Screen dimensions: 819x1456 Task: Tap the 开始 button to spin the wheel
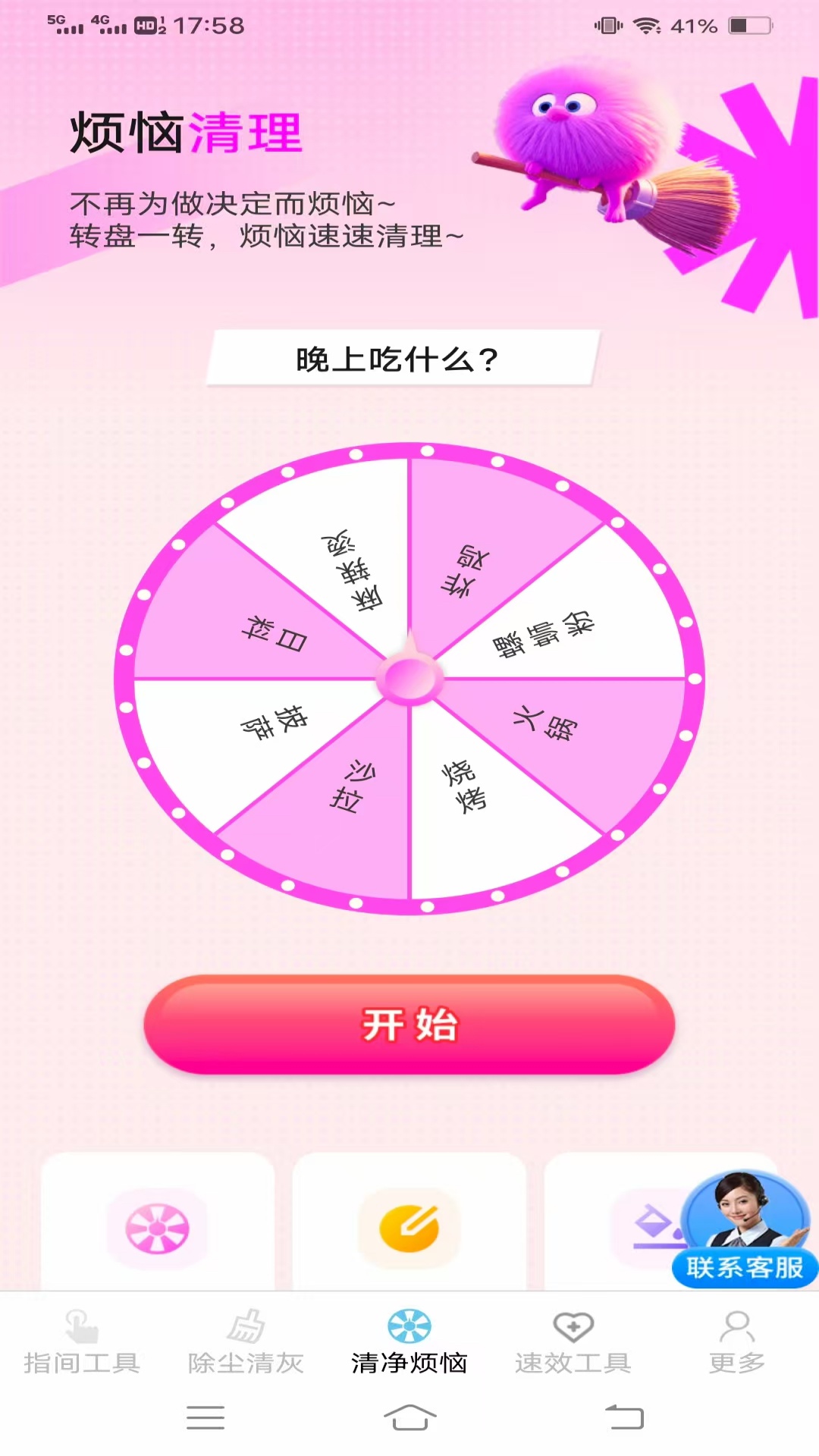(x=409, y=1024)
